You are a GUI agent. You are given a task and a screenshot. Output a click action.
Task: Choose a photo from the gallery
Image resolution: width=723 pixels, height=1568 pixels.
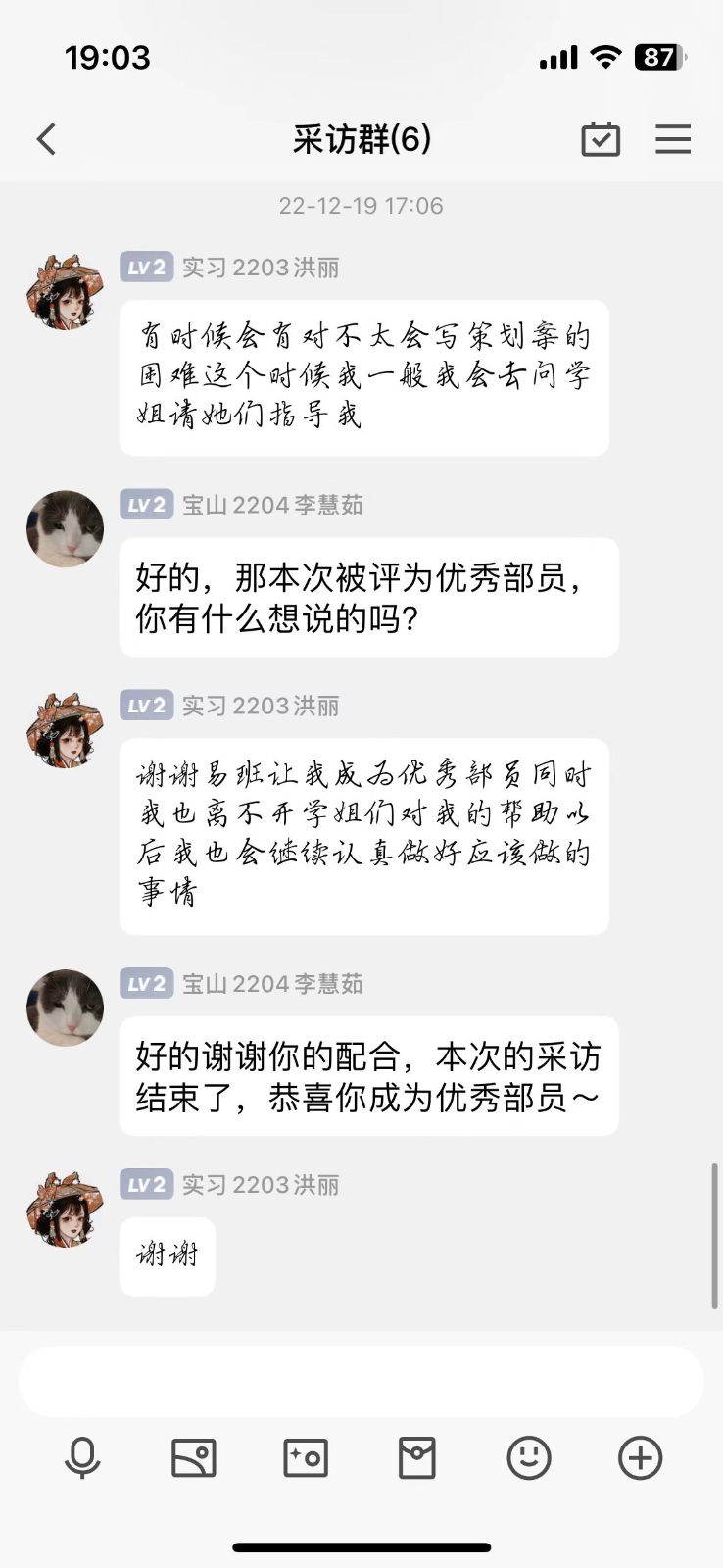pos(194,1458)
